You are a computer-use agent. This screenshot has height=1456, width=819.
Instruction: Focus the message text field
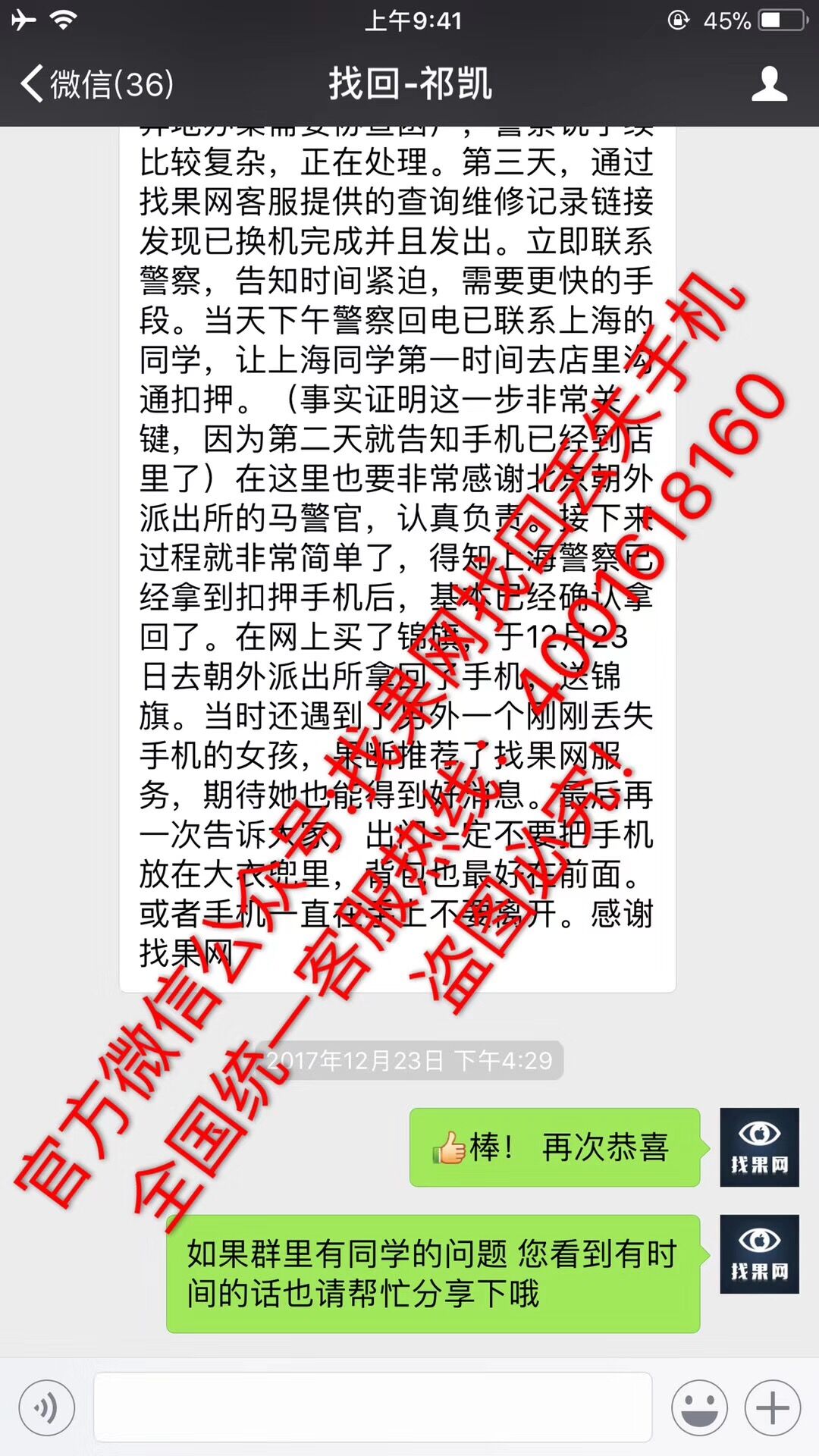click(372, 1407)
